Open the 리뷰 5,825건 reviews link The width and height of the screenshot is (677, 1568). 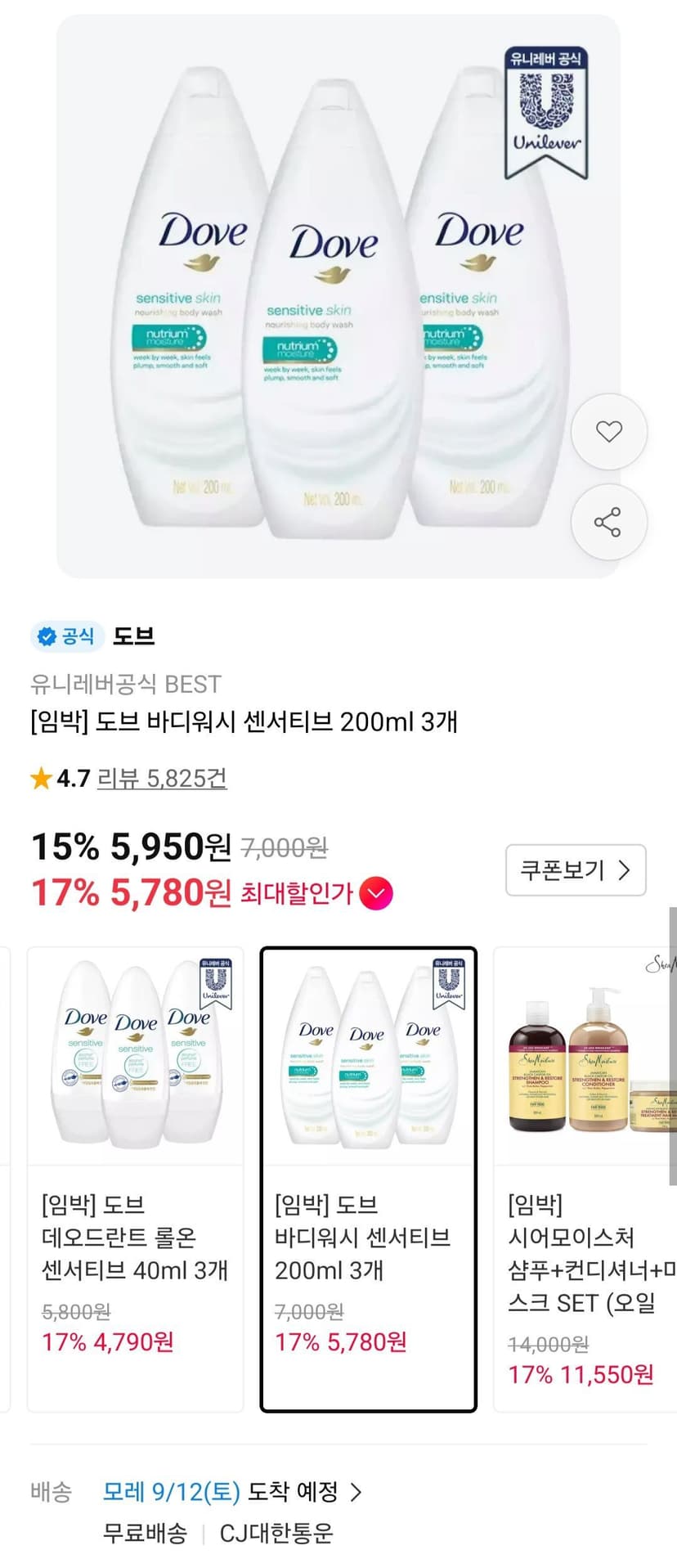point(162,778)
